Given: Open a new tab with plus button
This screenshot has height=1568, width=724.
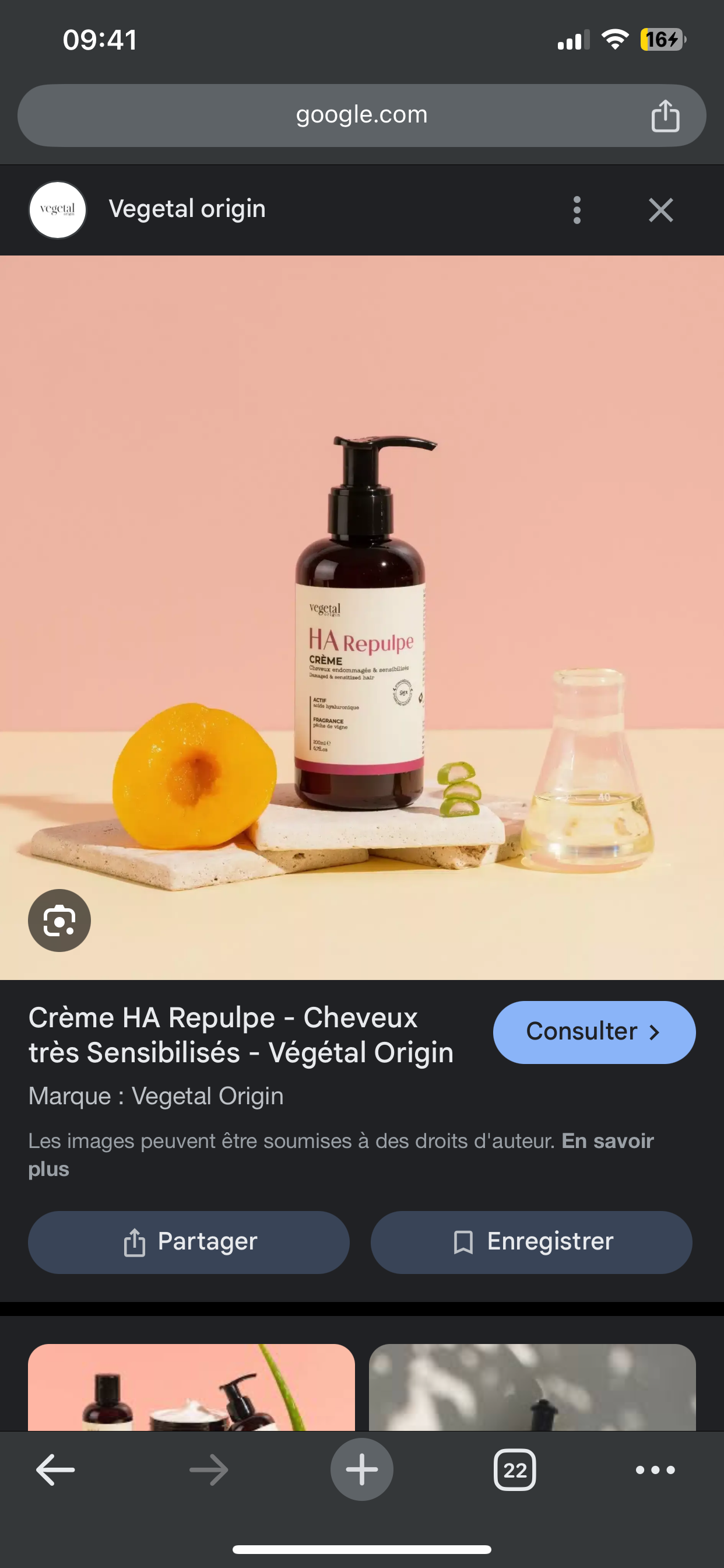Looking at the screenshot, I should tap(362, 1469).
